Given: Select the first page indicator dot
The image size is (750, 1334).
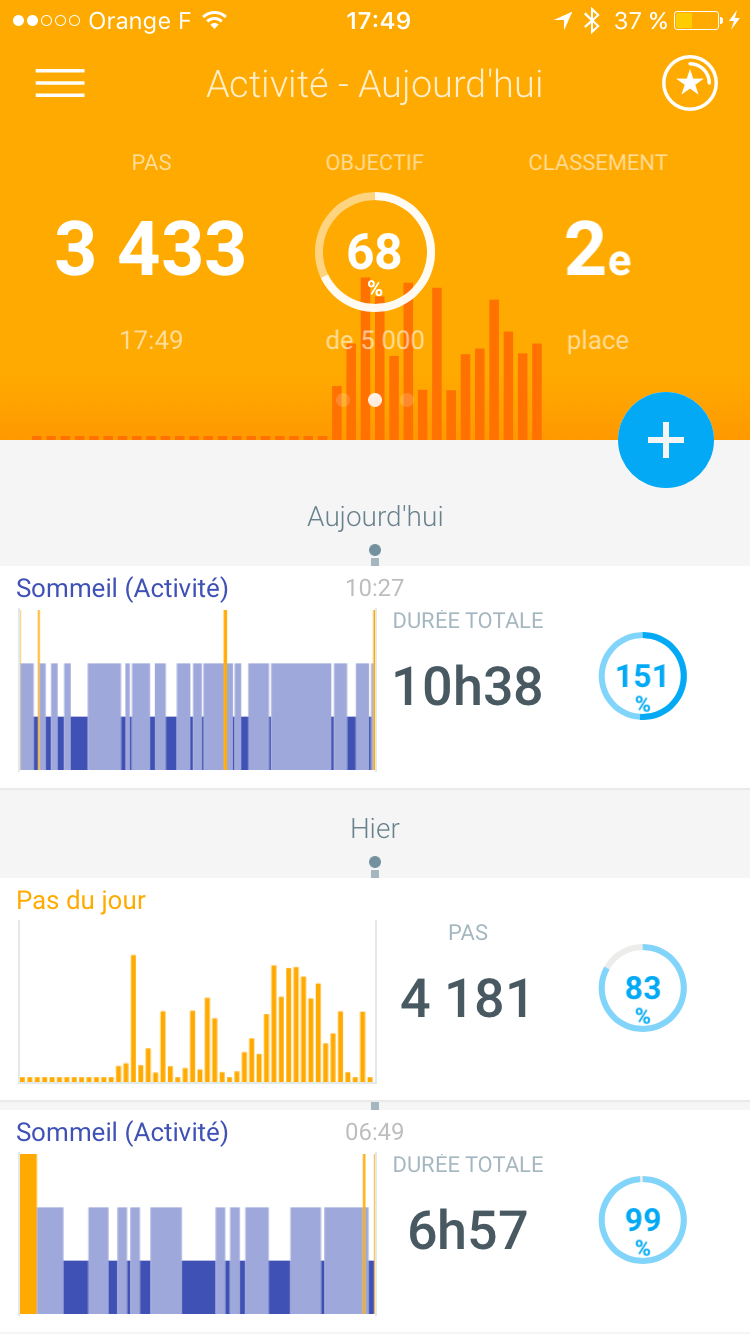Looking at the screenshot, I should pos(343,400).
